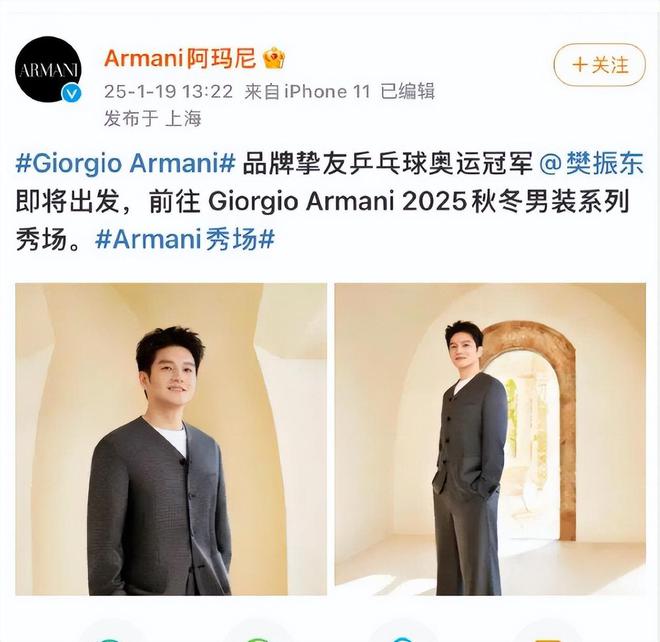Viewport: 660px width, 642px height.
Task: Open the #Armani秀场# hashtag
Action: [x=185, y=240]
